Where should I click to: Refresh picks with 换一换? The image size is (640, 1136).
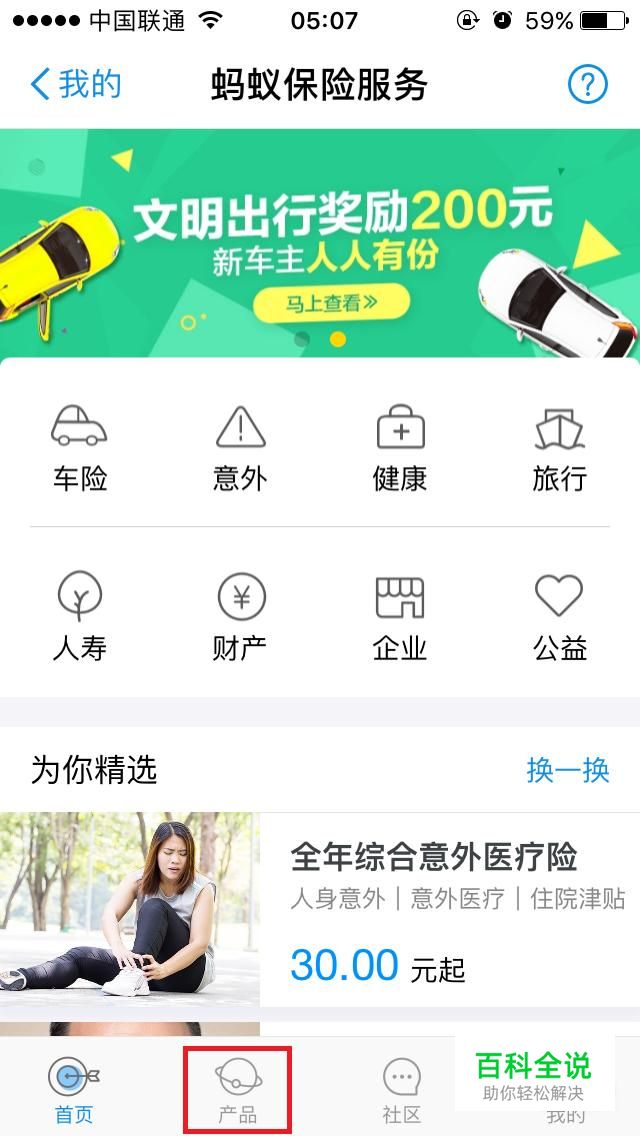tap(567, 770)
